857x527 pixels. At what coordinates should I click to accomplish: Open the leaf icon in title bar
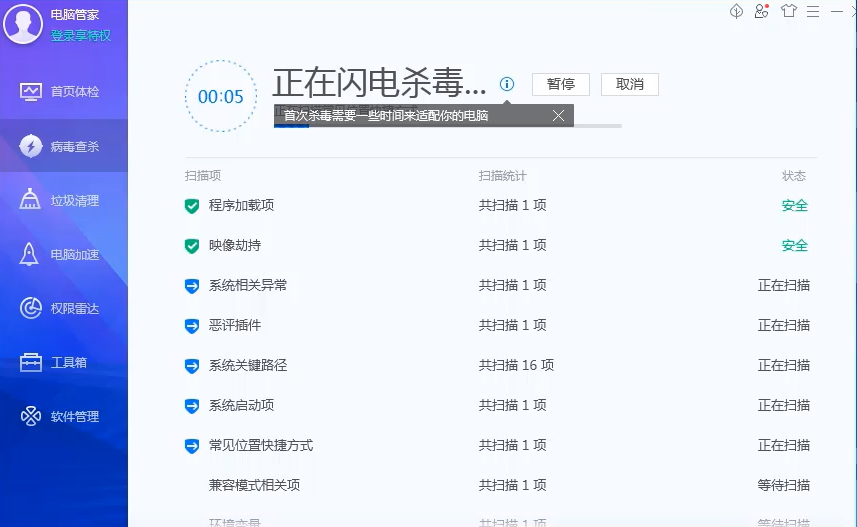[x=736, y=12]
